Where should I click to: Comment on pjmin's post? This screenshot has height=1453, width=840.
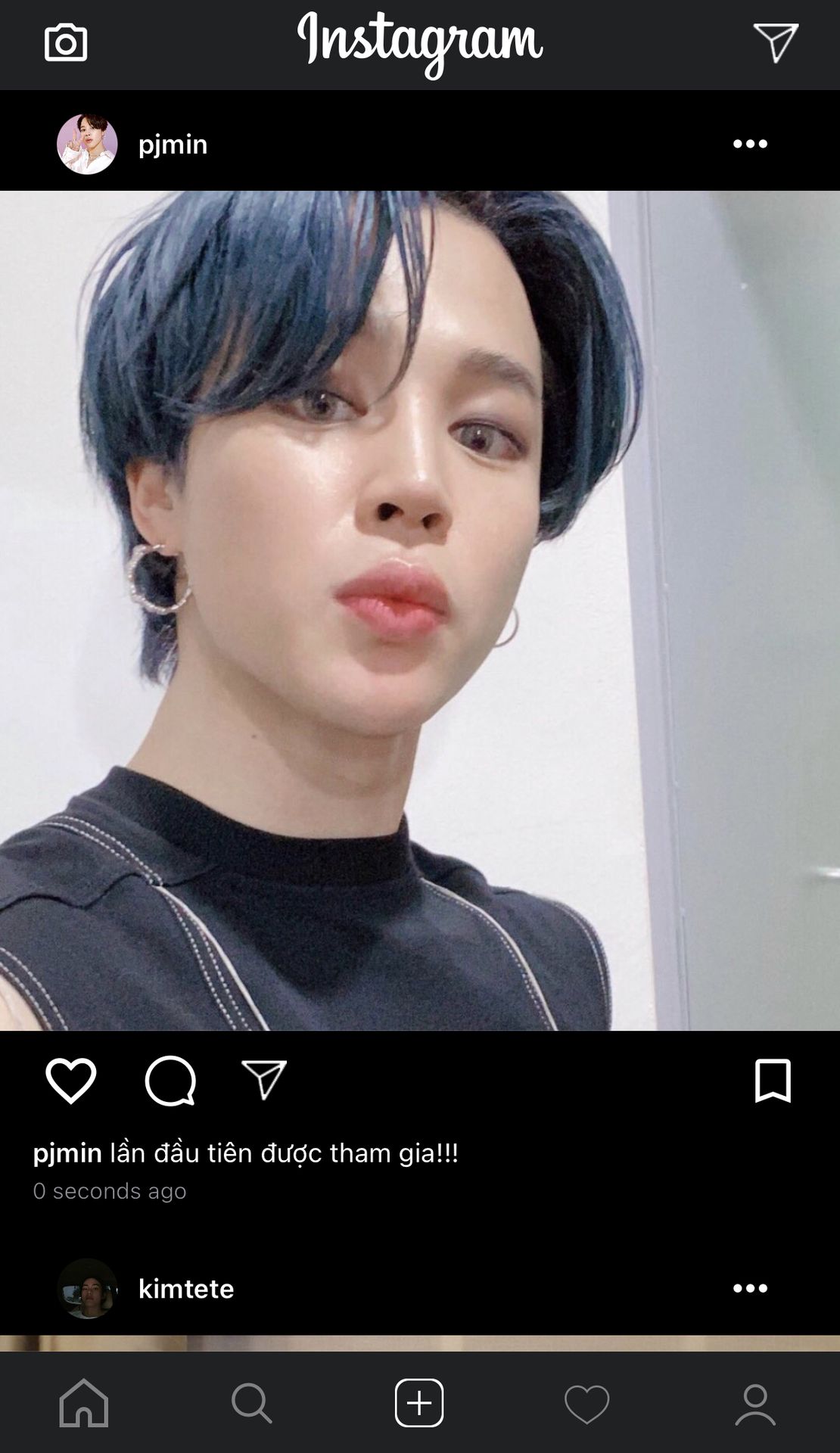pyautogui.click(x=170, y=1081)
